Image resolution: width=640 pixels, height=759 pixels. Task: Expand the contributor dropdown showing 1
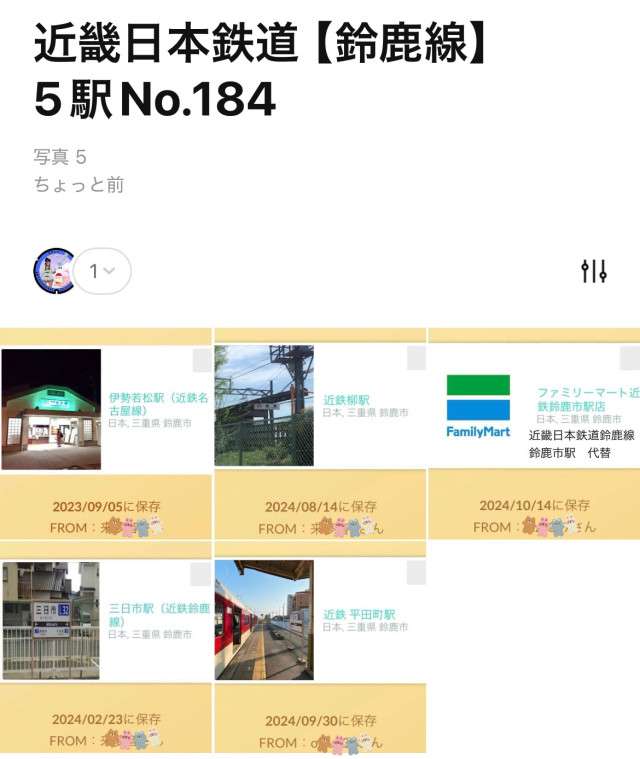(102, 271)
